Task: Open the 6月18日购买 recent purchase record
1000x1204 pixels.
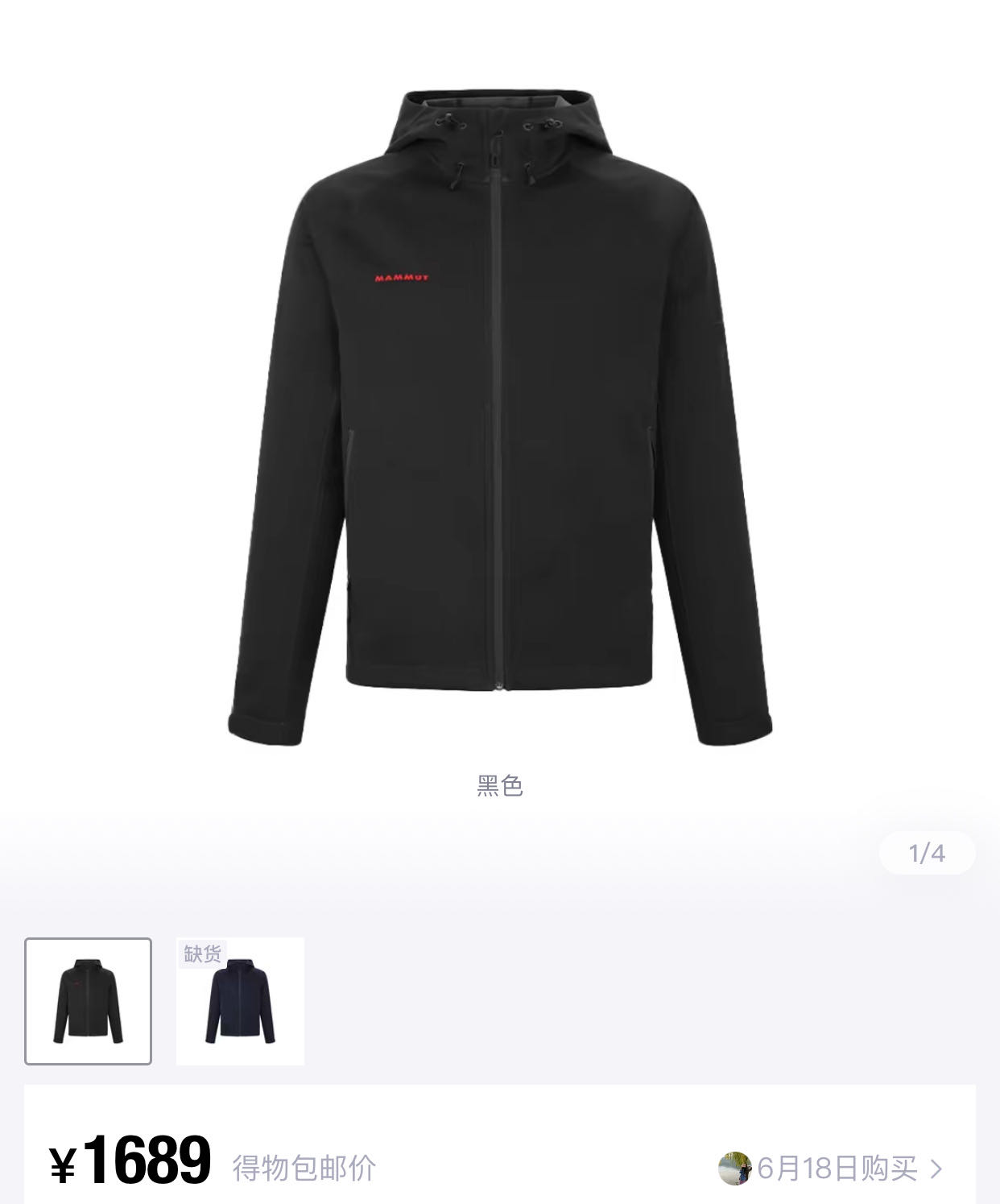Action: 830,1168
